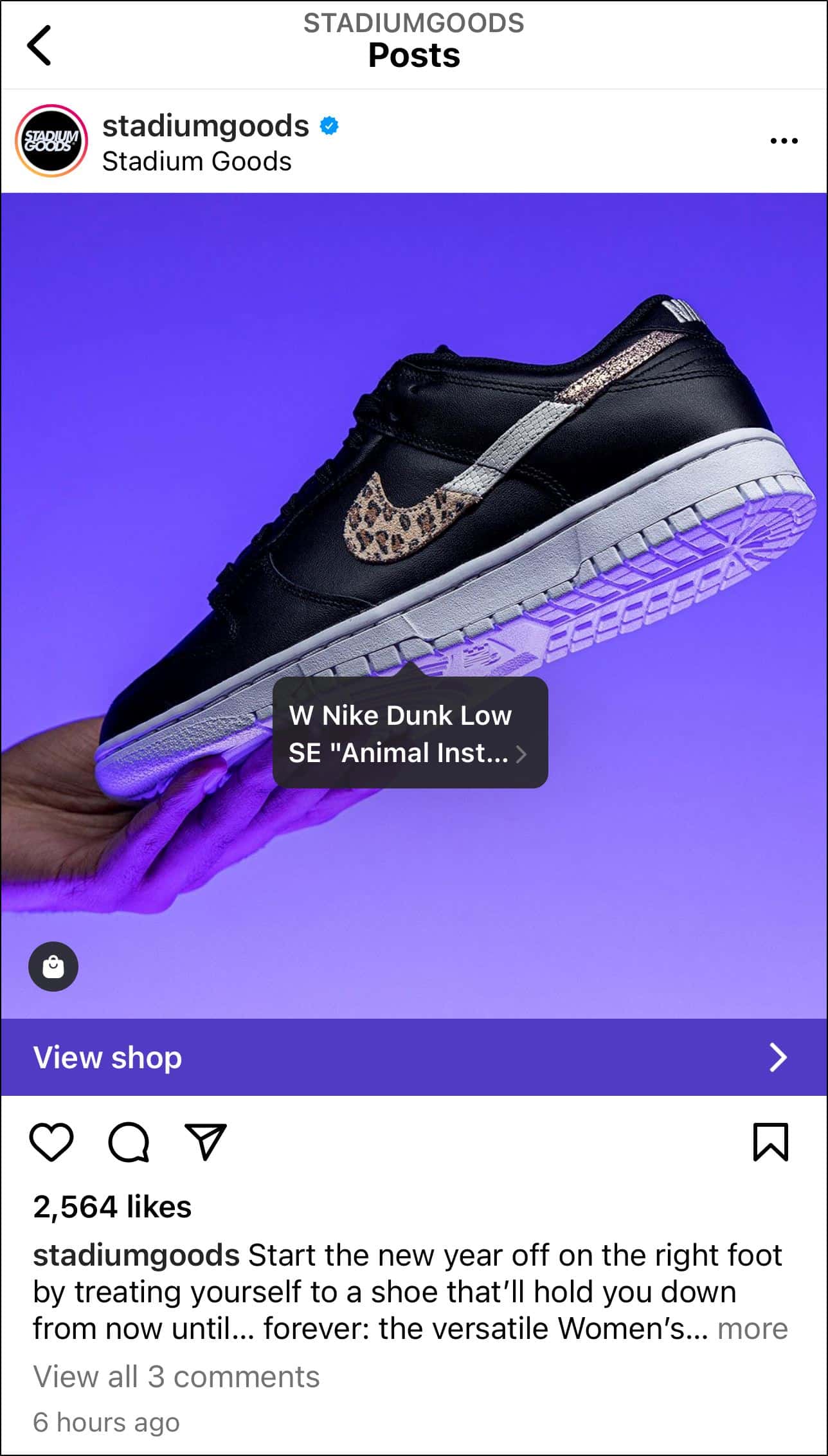Open the three-dot post options menu
The image size is (828, 1456).
click(784, 141)
